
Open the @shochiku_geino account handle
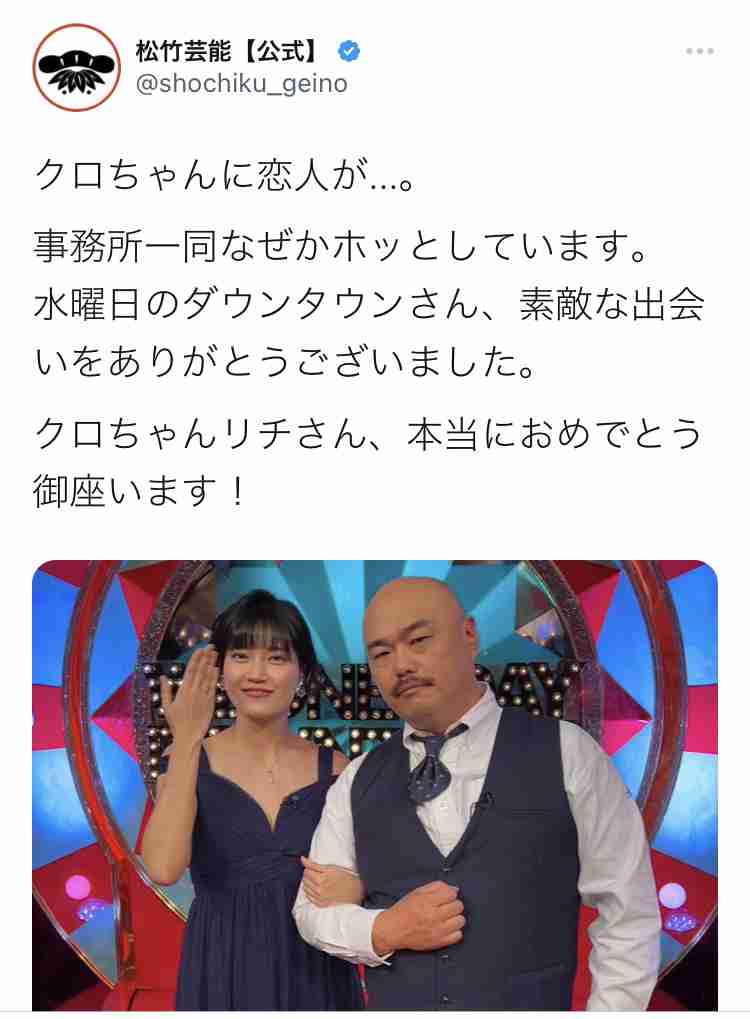[x=241, y=85]
